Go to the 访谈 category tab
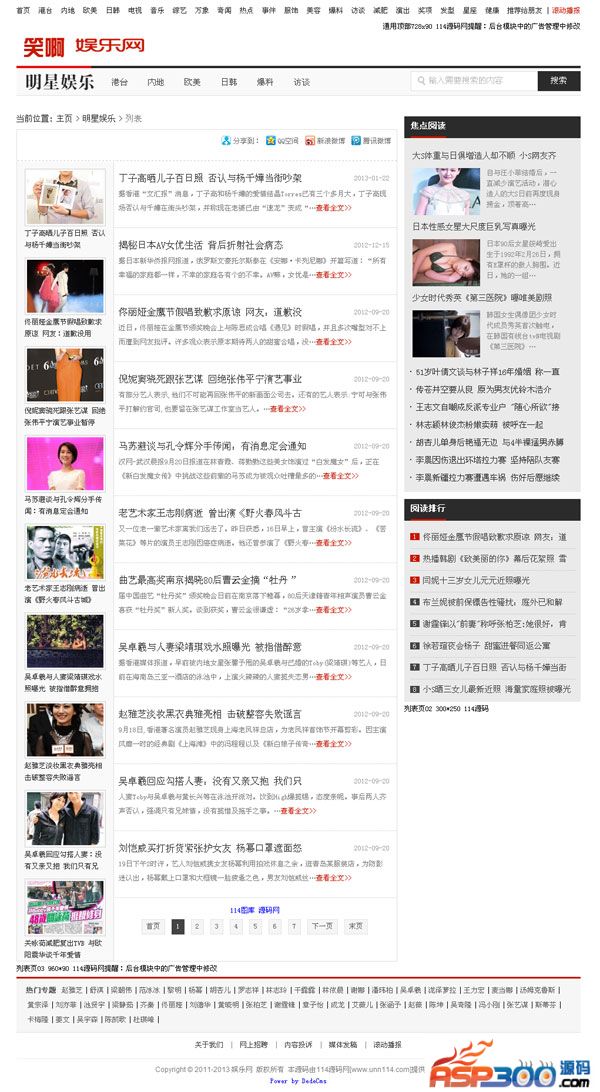 (x=301, y=82)
